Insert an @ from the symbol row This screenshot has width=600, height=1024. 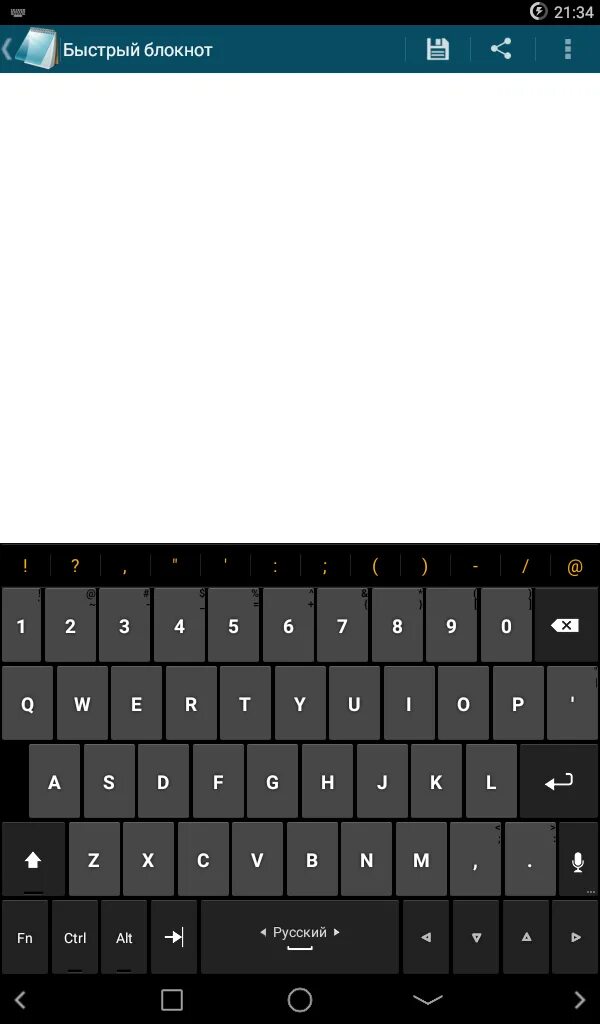[574, 567]
